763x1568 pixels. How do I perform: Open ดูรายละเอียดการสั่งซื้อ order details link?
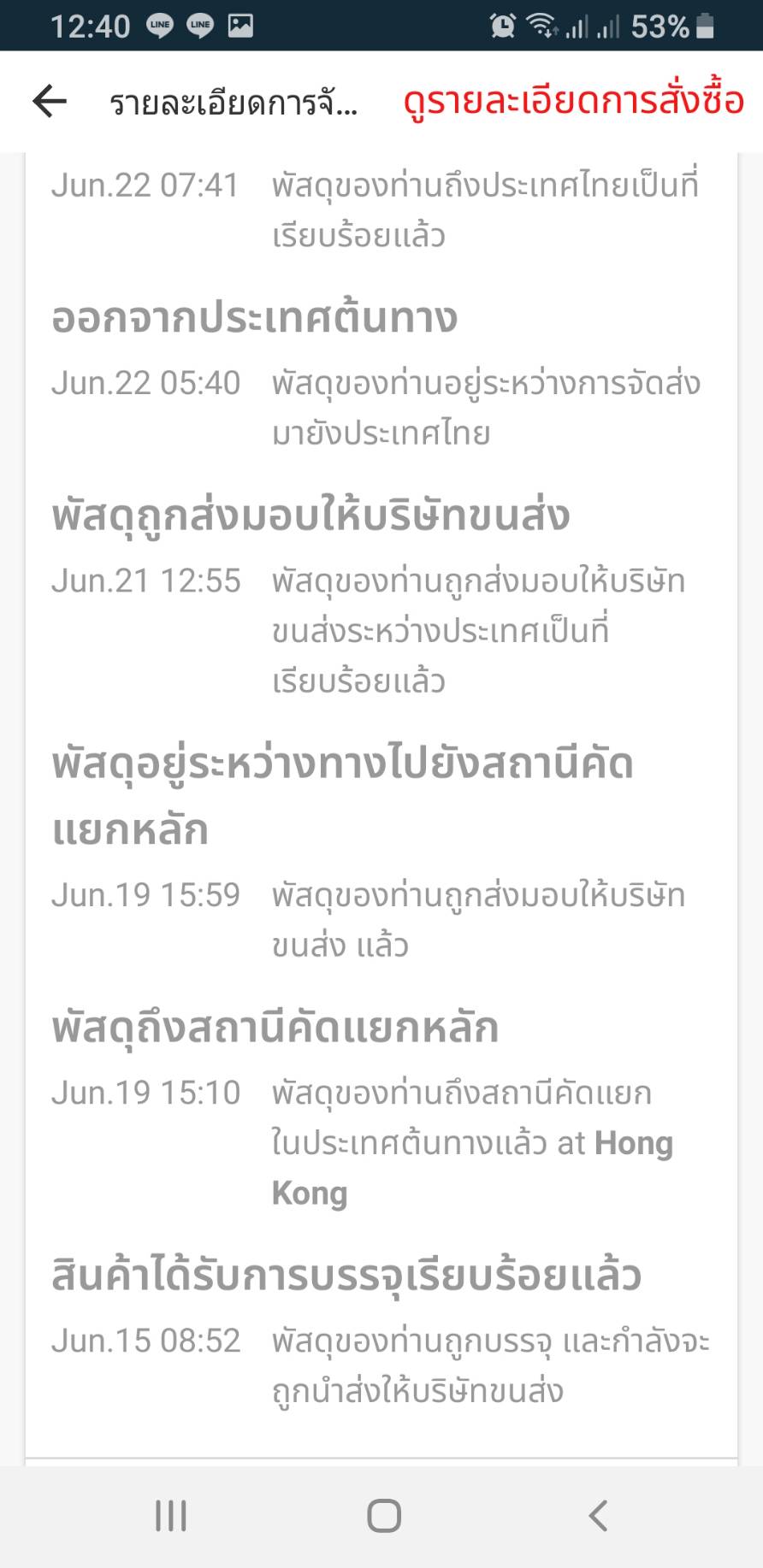(573, 102)
